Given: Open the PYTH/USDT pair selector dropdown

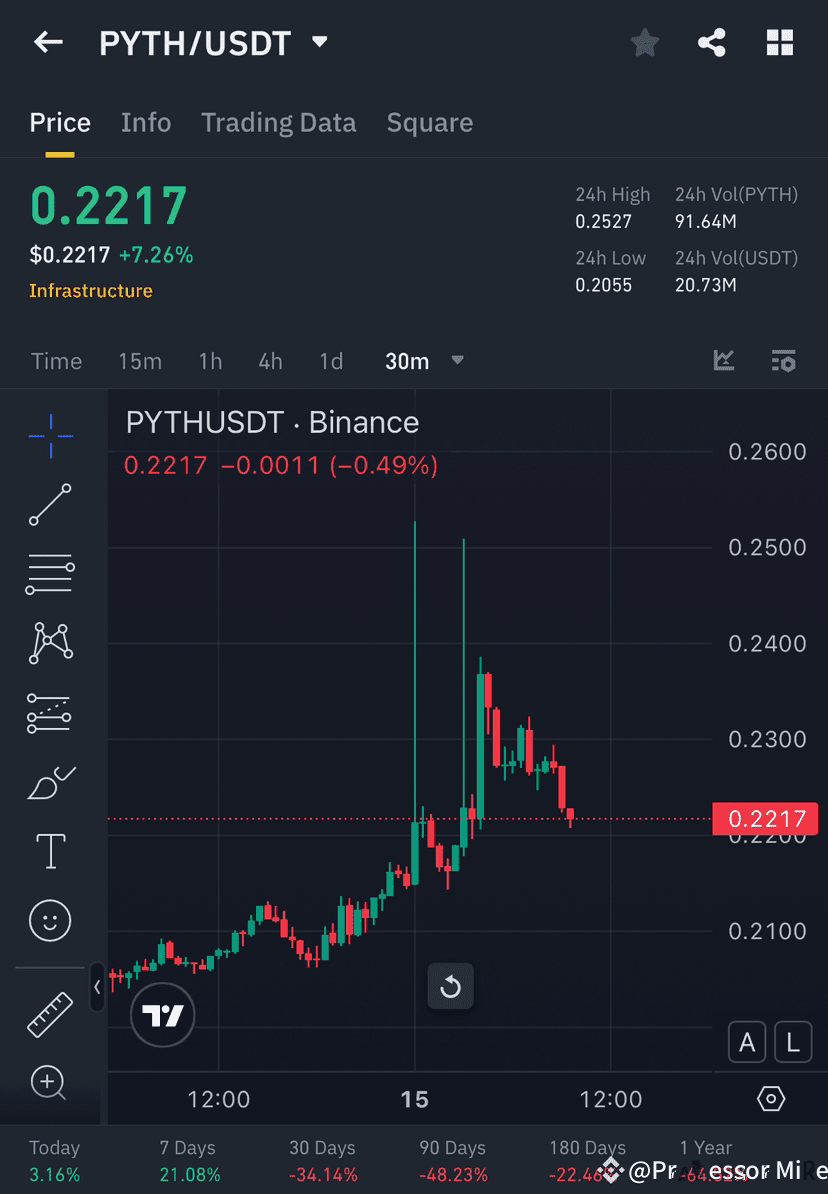Looking at the screenshot, I should coord(319,42).
